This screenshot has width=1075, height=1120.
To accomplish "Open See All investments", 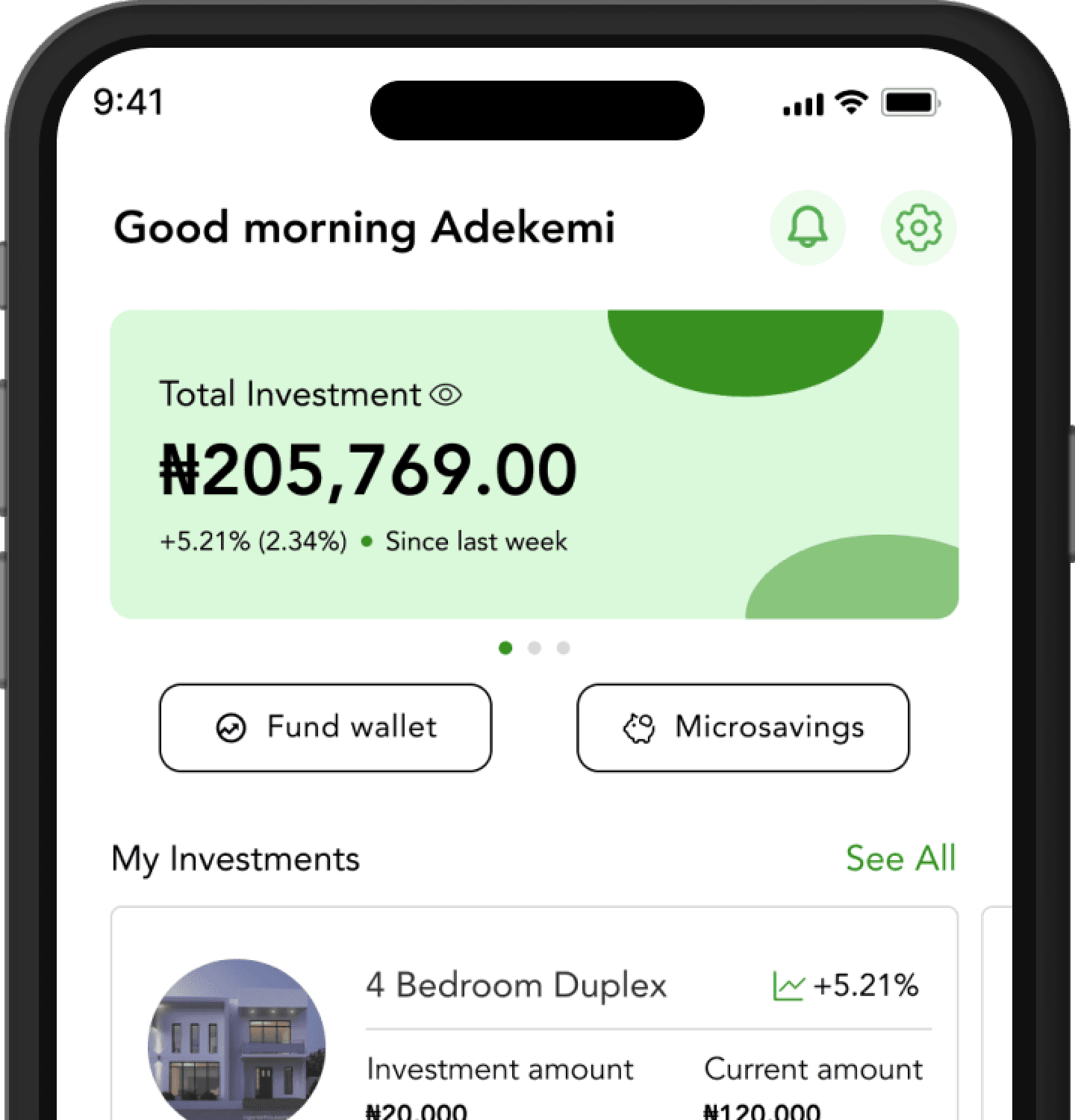I will (x=900, y=859).
